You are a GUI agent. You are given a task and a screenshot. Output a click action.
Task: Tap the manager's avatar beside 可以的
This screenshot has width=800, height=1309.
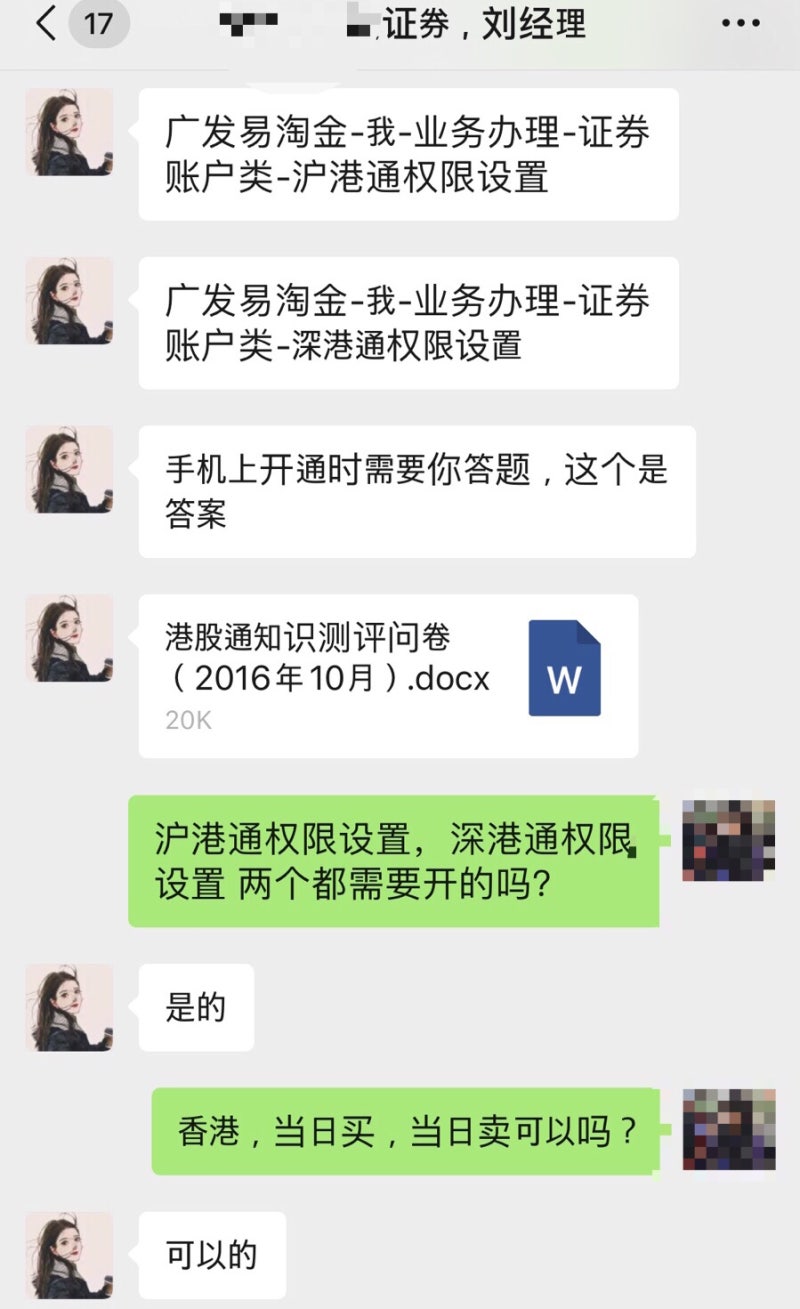(69, 1256)
